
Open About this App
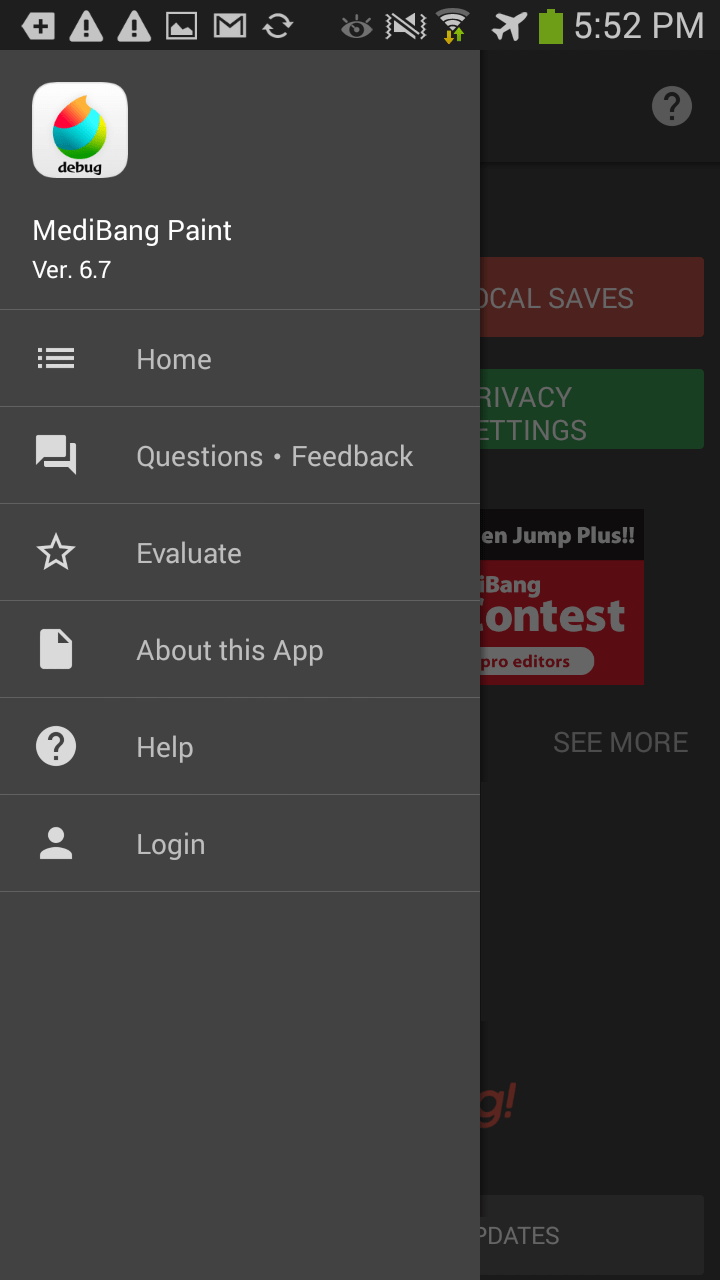[x=229, y=650]
